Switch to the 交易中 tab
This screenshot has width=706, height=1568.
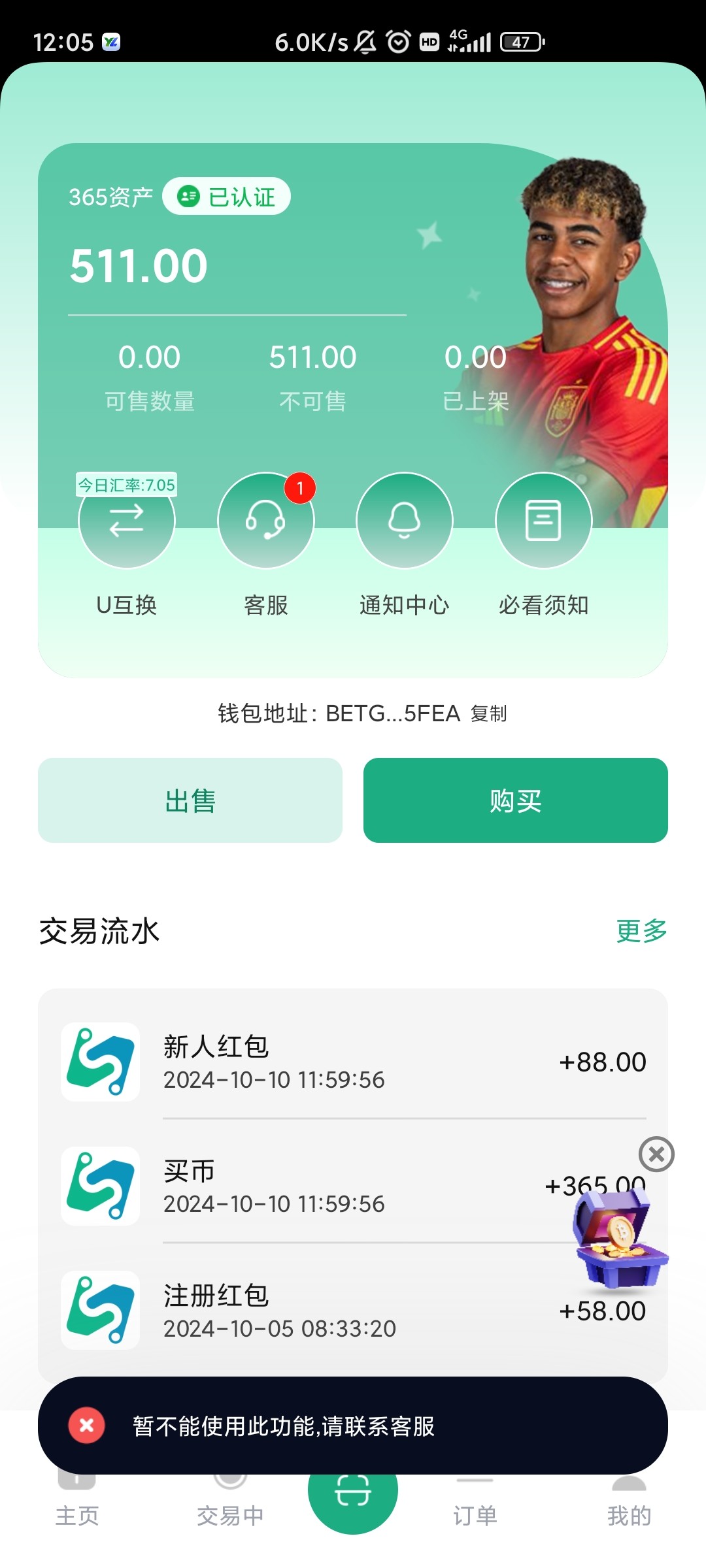pyautogui.click(x=230, y=1514)
